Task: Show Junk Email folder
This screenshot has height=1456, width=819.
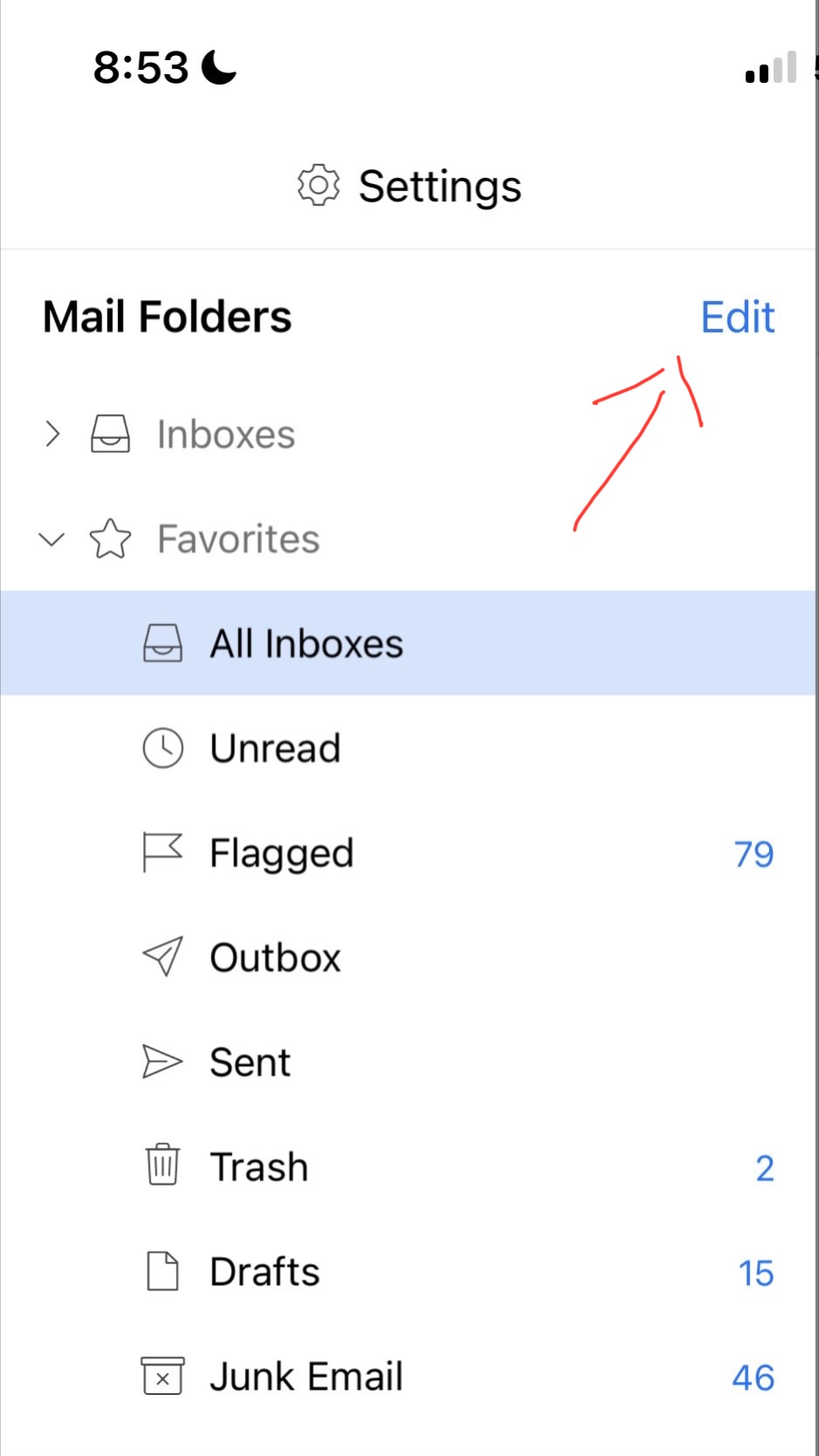Action: (x=306, y=1377)
